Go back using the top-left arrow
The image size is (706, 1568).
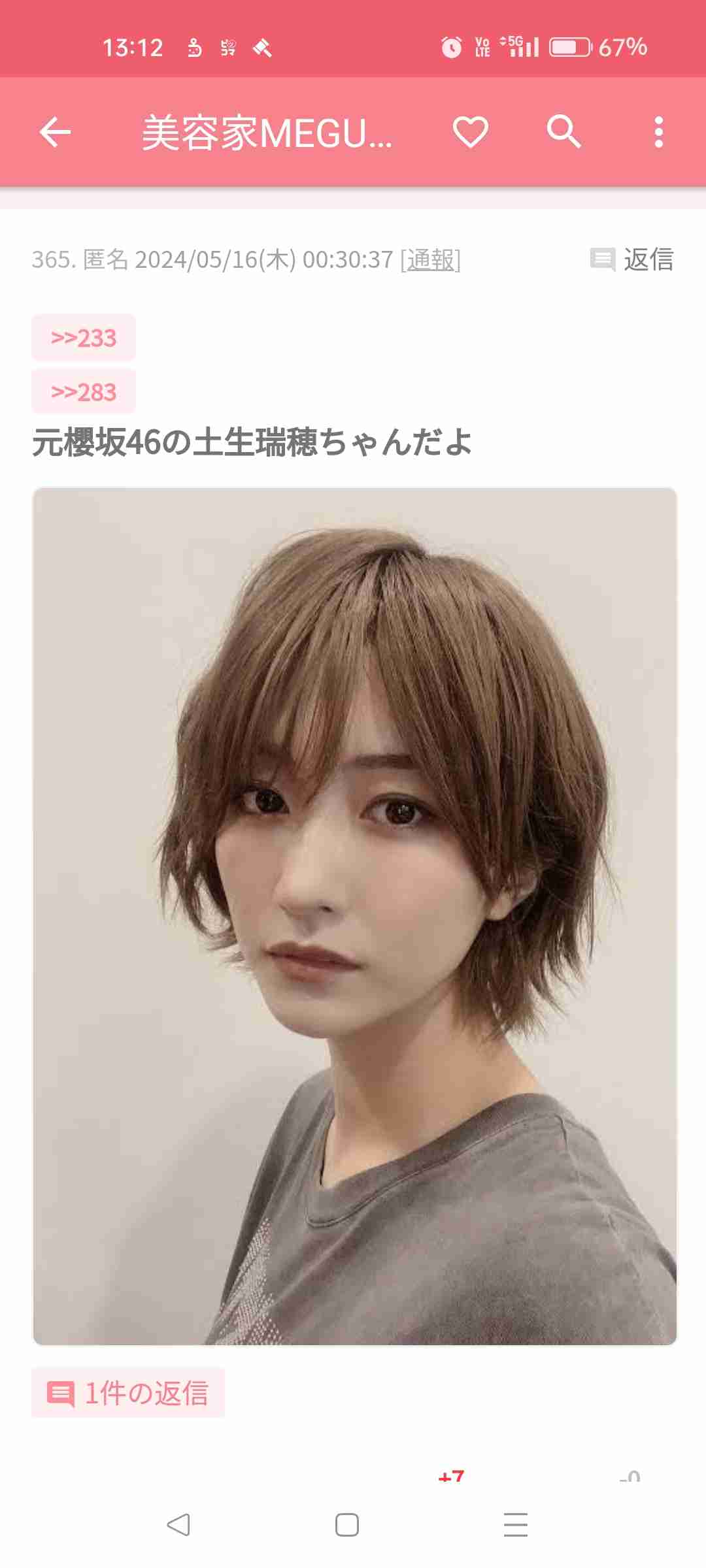(x=55, y=132)
